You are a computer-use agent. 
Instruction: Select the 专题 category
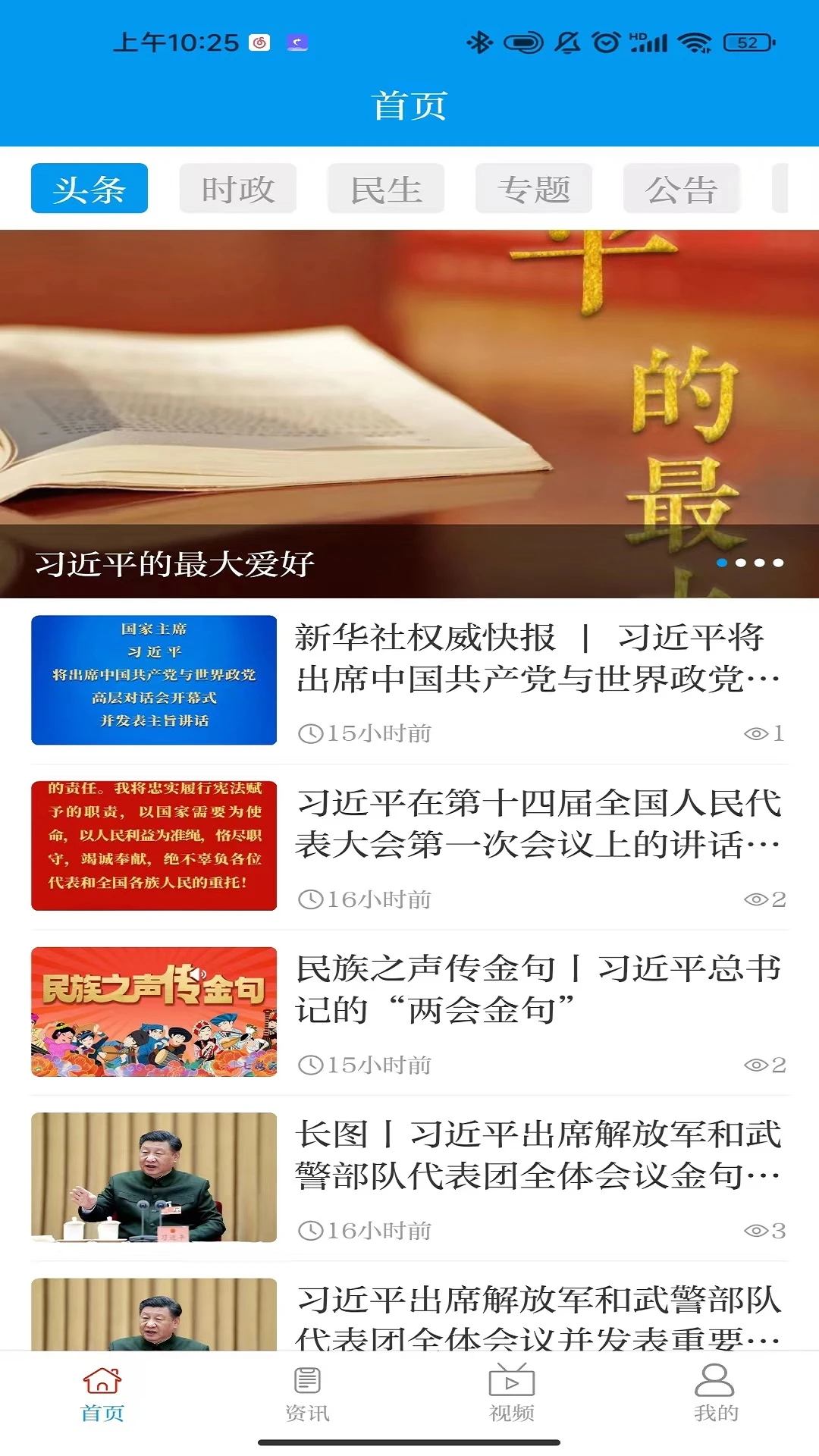pyautogui.click(x=533, y=189)
